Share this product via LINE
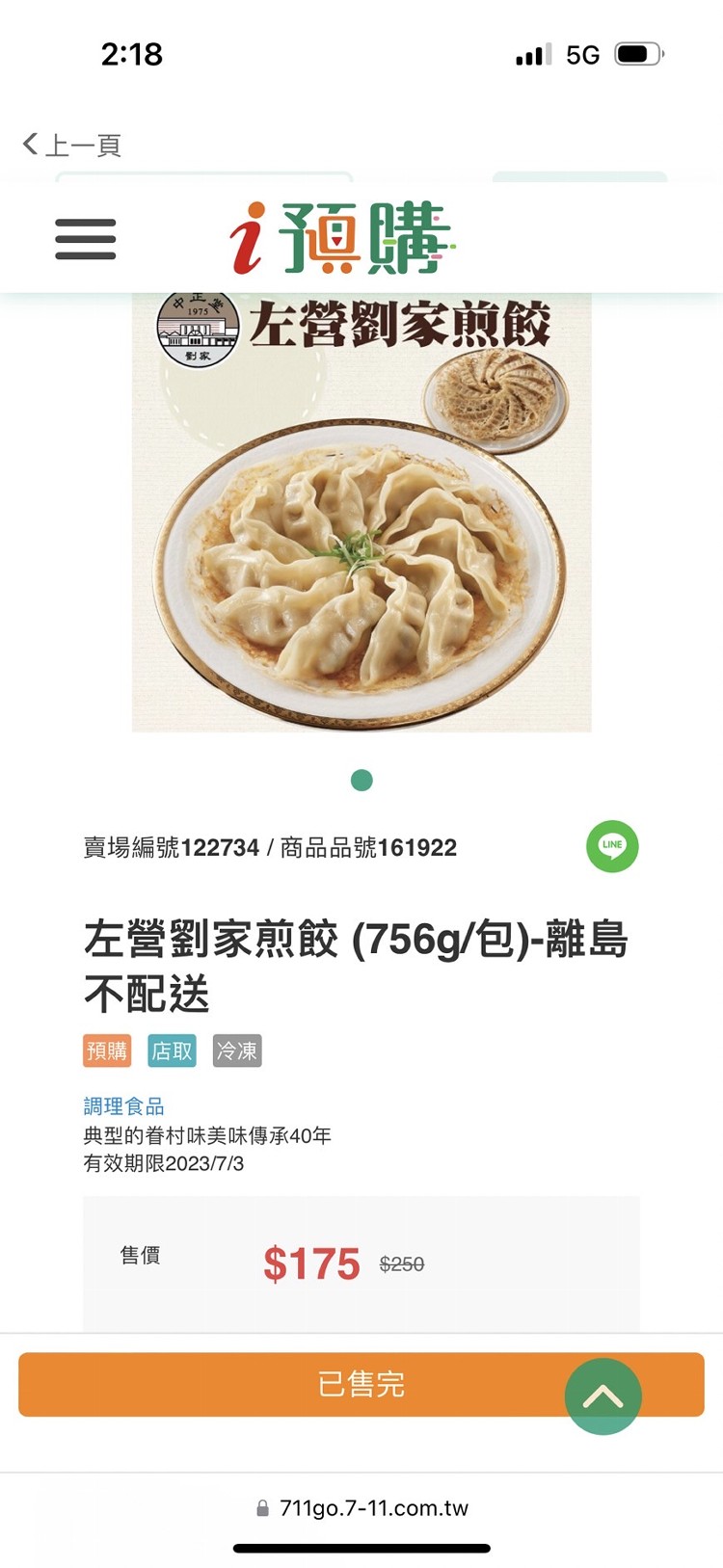This screenshot has height=1568, width=723. [x=612, y=846]
